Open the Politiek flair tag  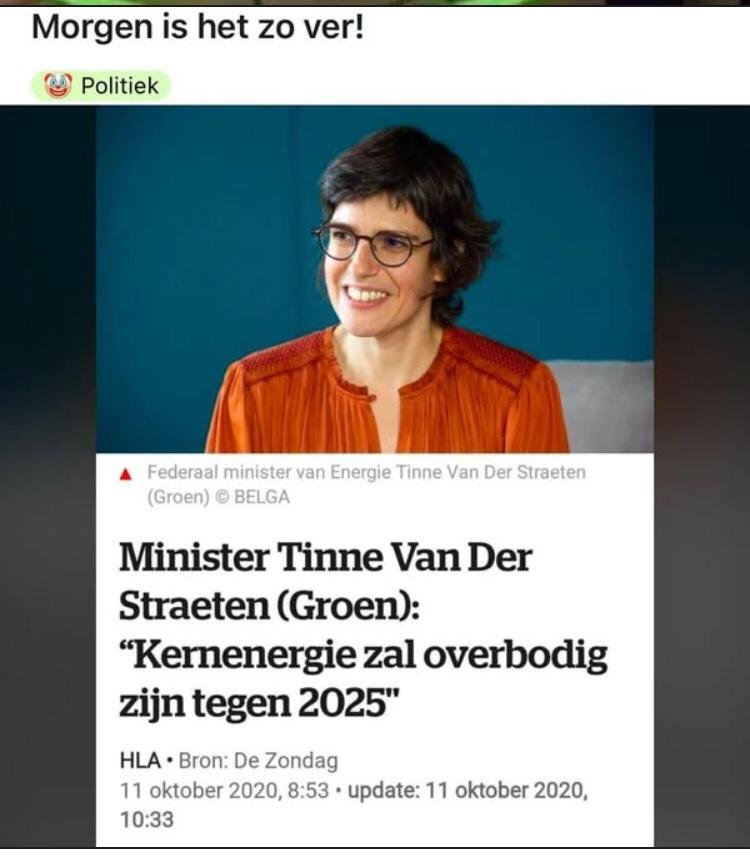coord(102,86)
